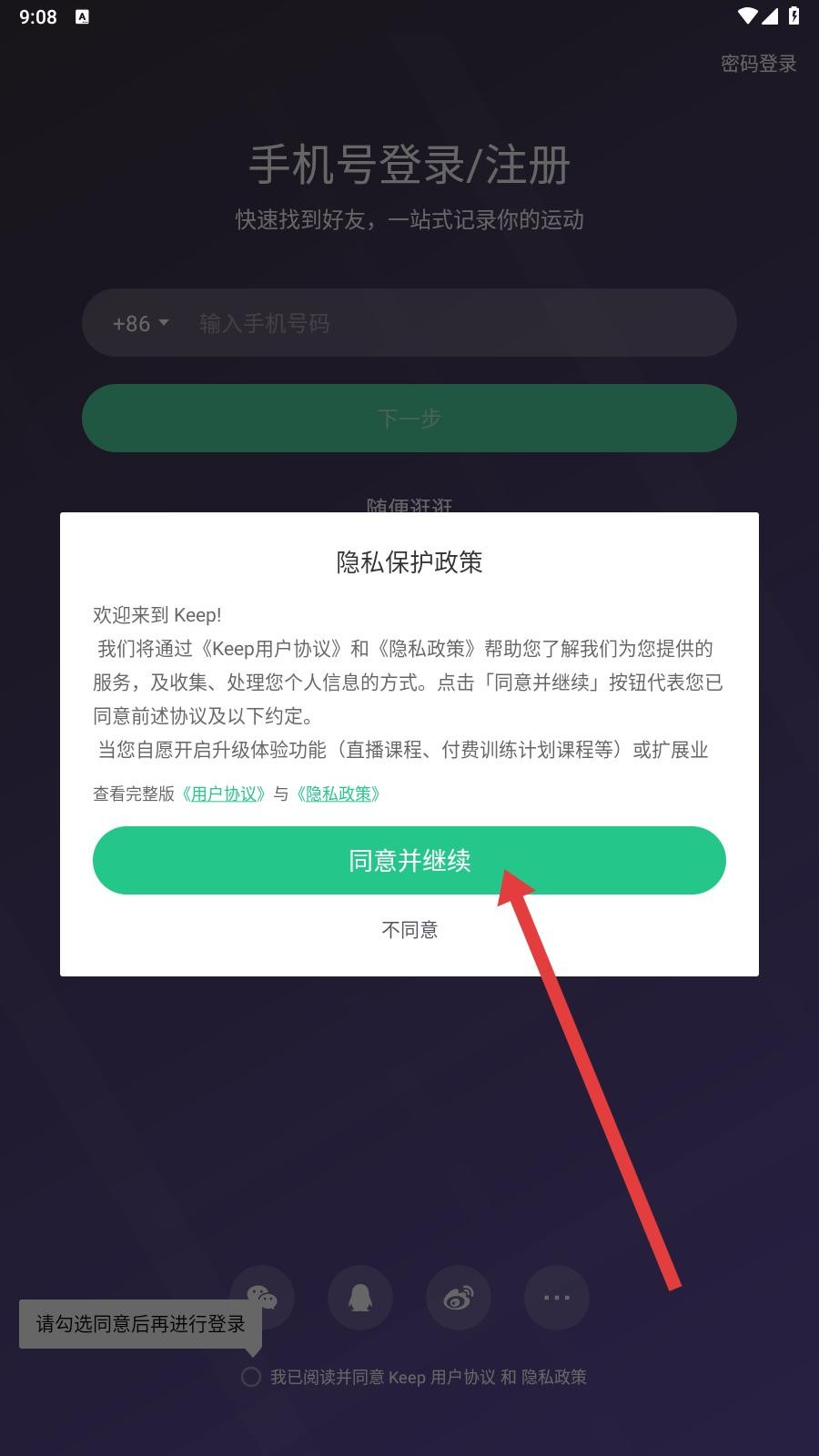Sign in with QQ icon

point(360,1297)
